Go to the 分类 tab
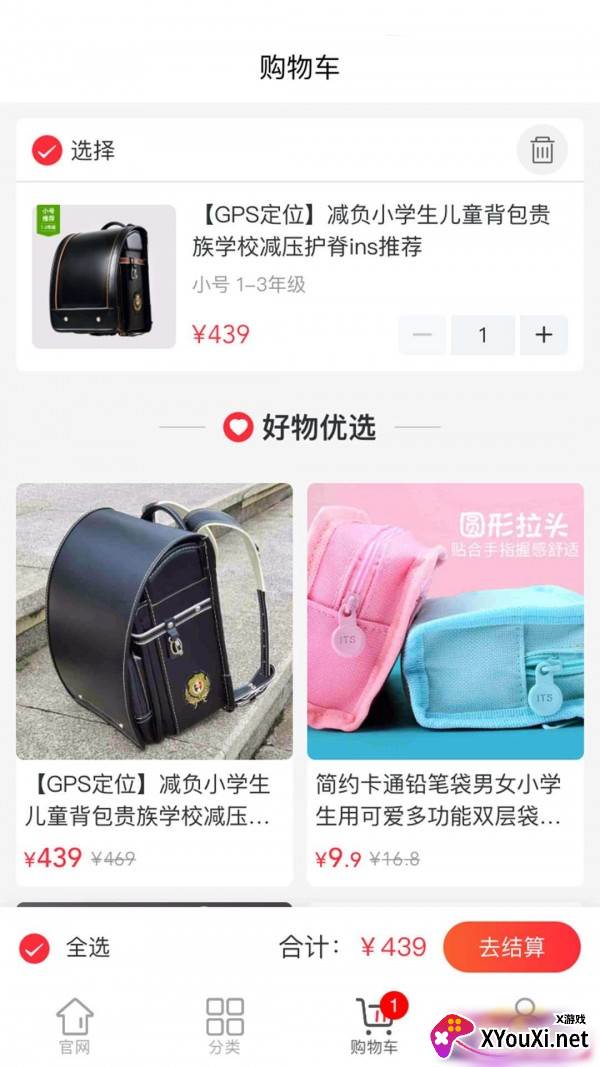Image resolution: width=600 pixels, height=1067 pixels. [224, 1026]
